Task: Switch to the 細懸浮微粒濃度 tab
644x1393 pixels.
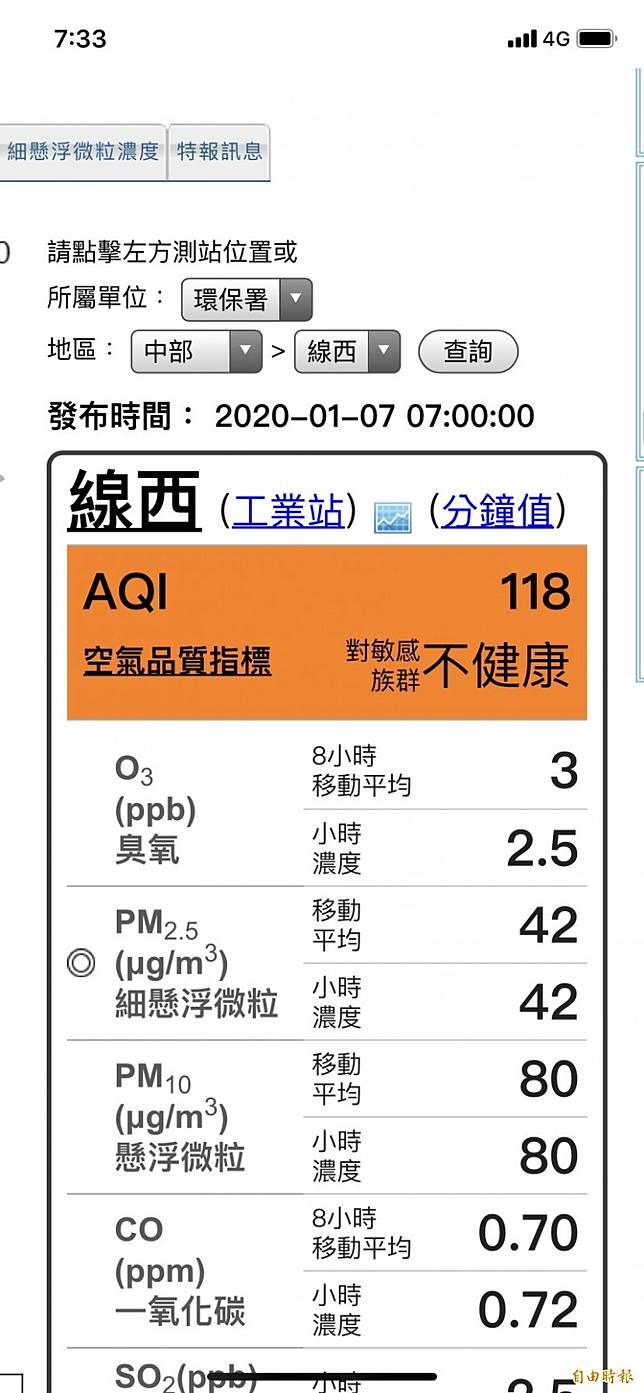Action: 83,152
